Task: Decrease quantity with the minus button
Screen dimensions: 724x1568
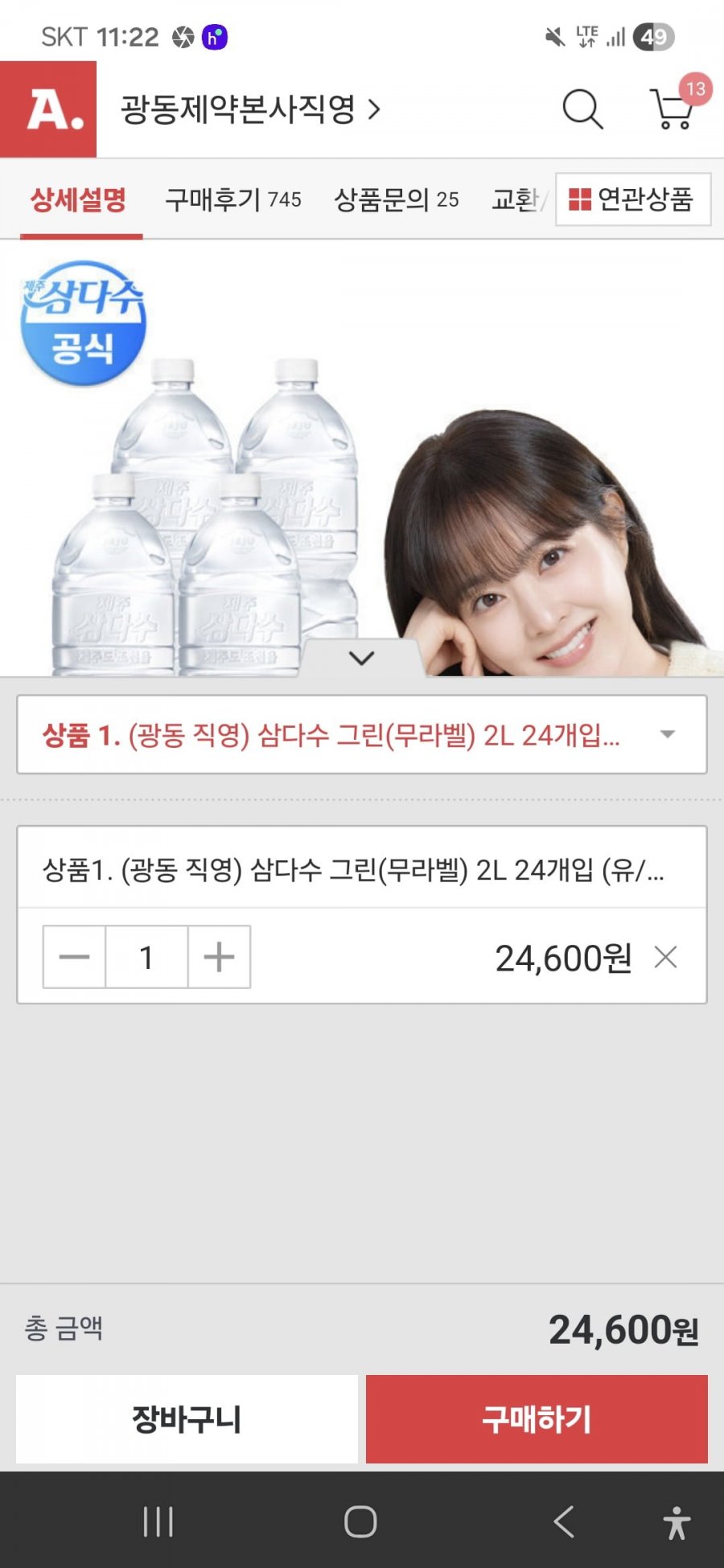Action: [74, 957]
